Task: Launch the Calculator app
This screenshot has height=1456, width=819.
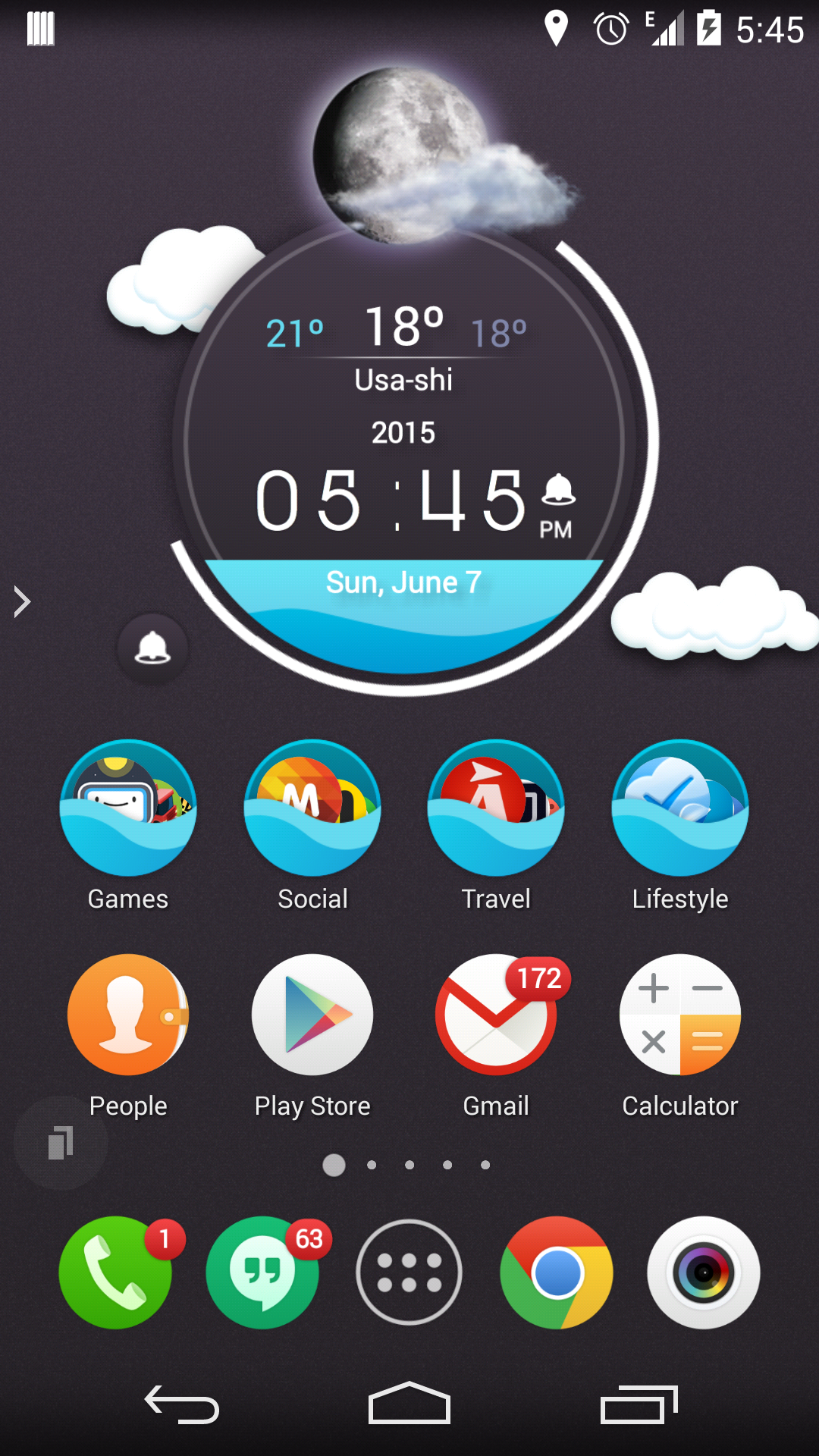Action: point(680,1015)
